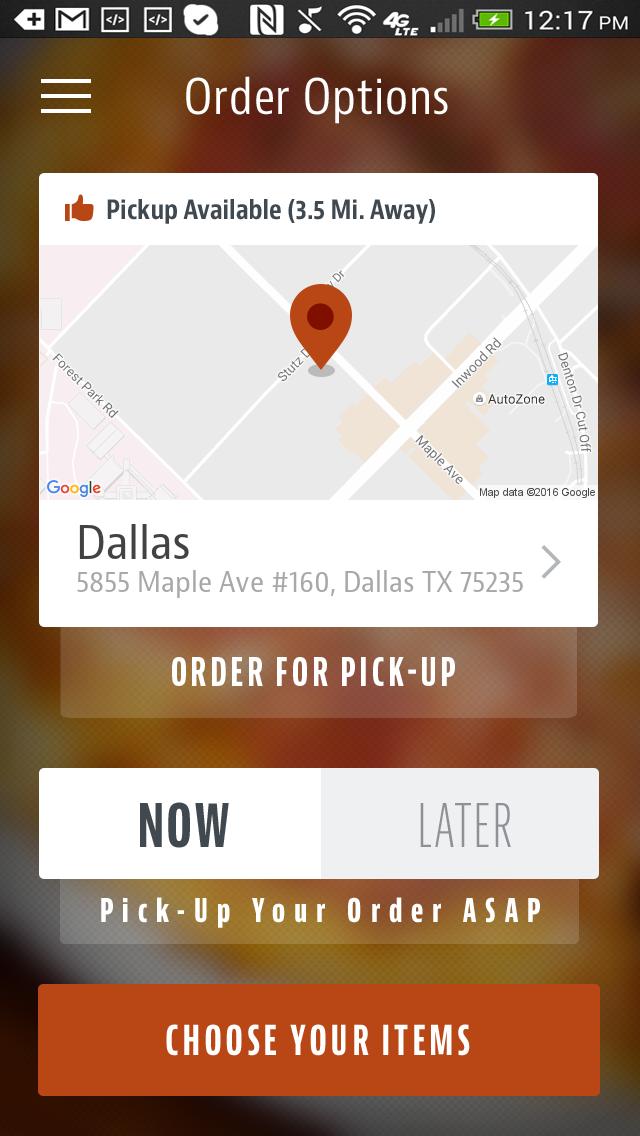Open the hamburger navigation menu

[66, 97]
